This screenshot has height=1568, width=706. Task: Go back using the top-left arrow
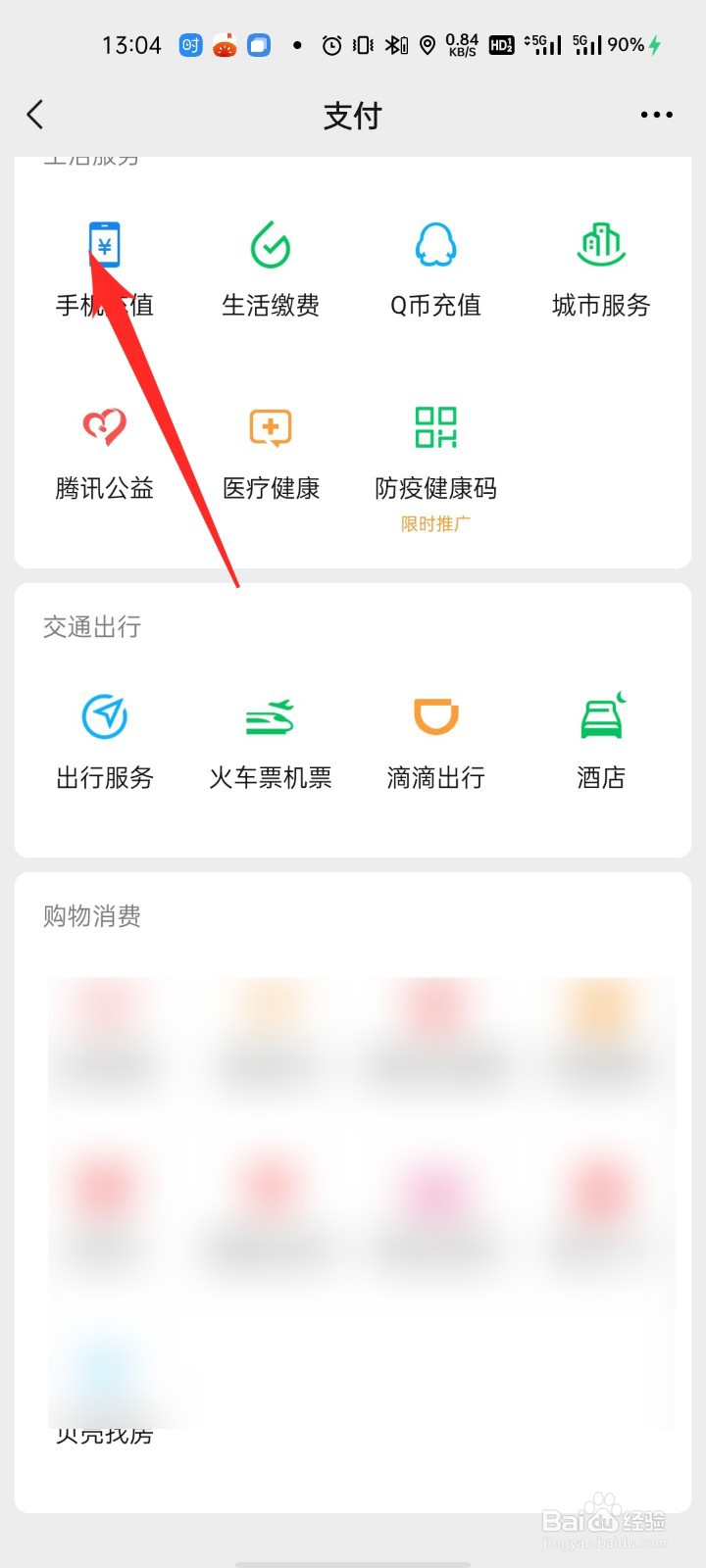(35, 115)
